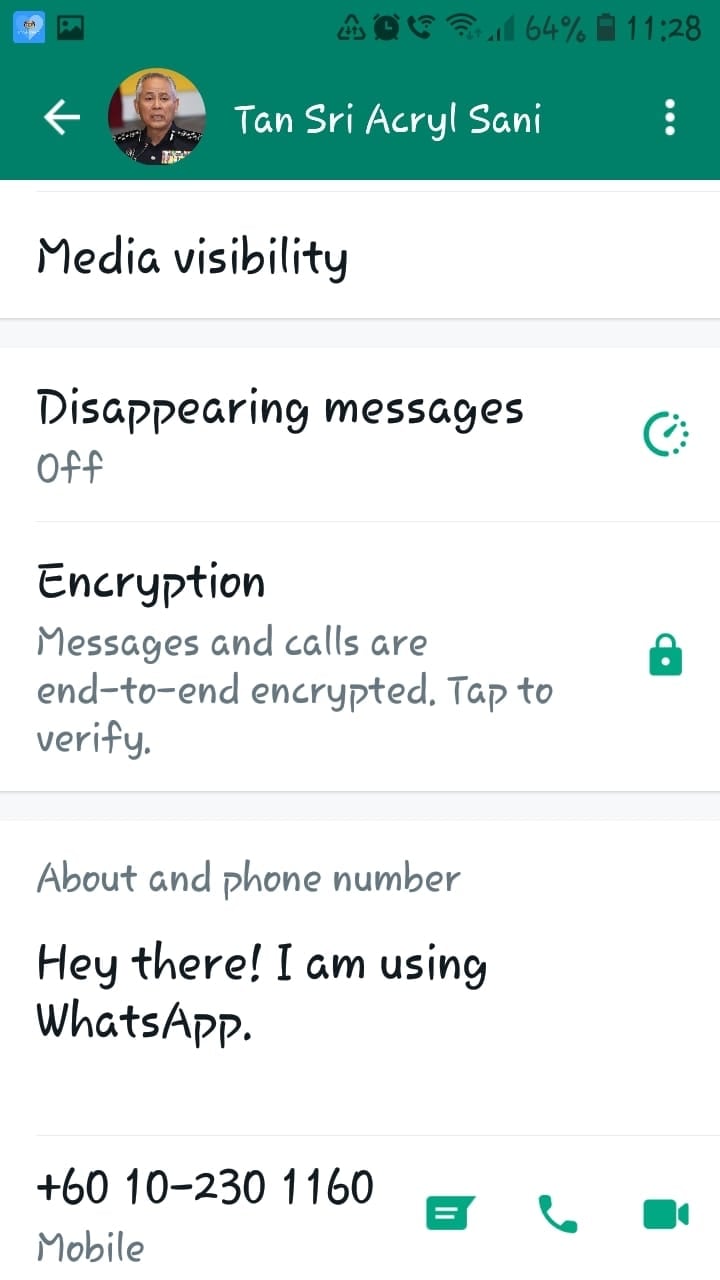
Task: Go back using the arrow
Action: click(61, 118)
